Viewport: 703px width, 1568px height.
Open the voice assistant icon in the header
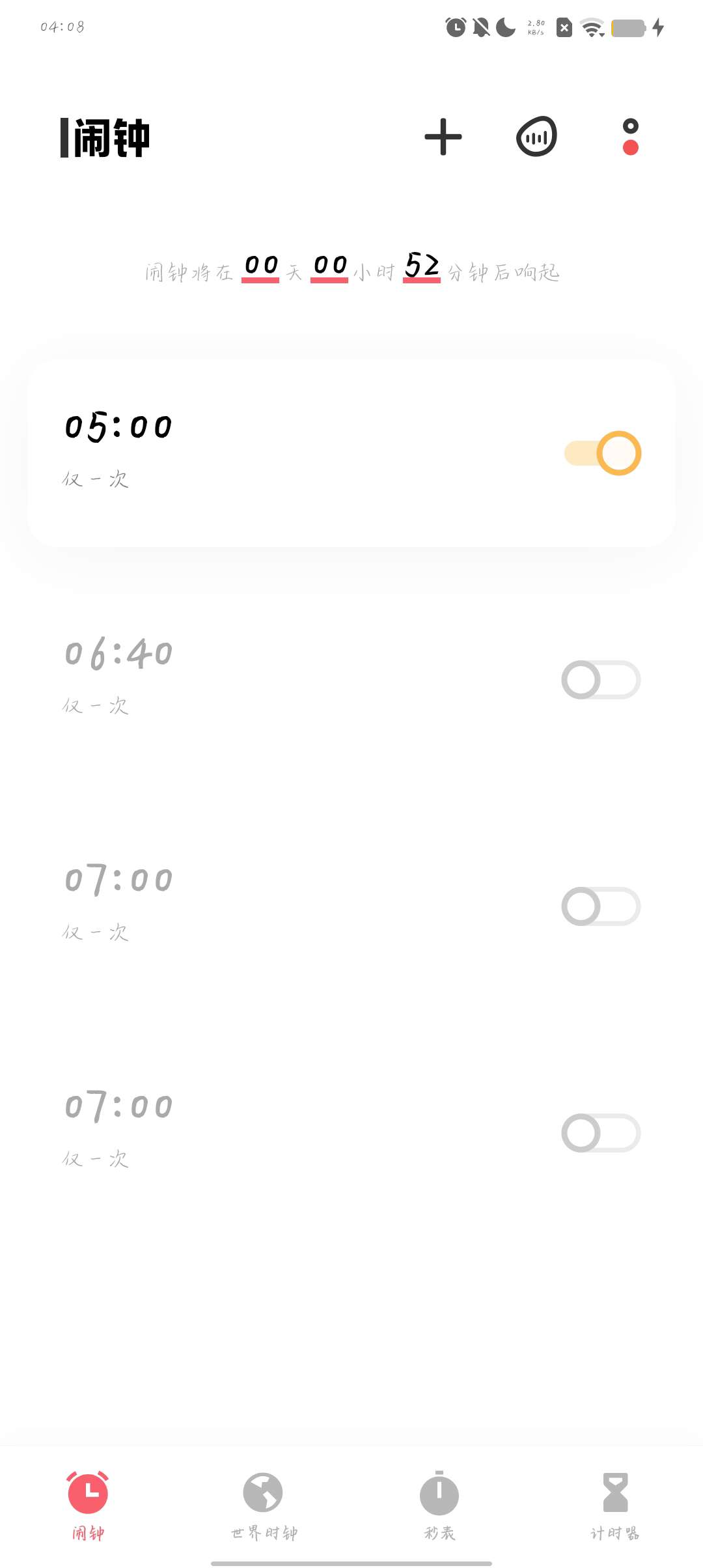(536, 137)
